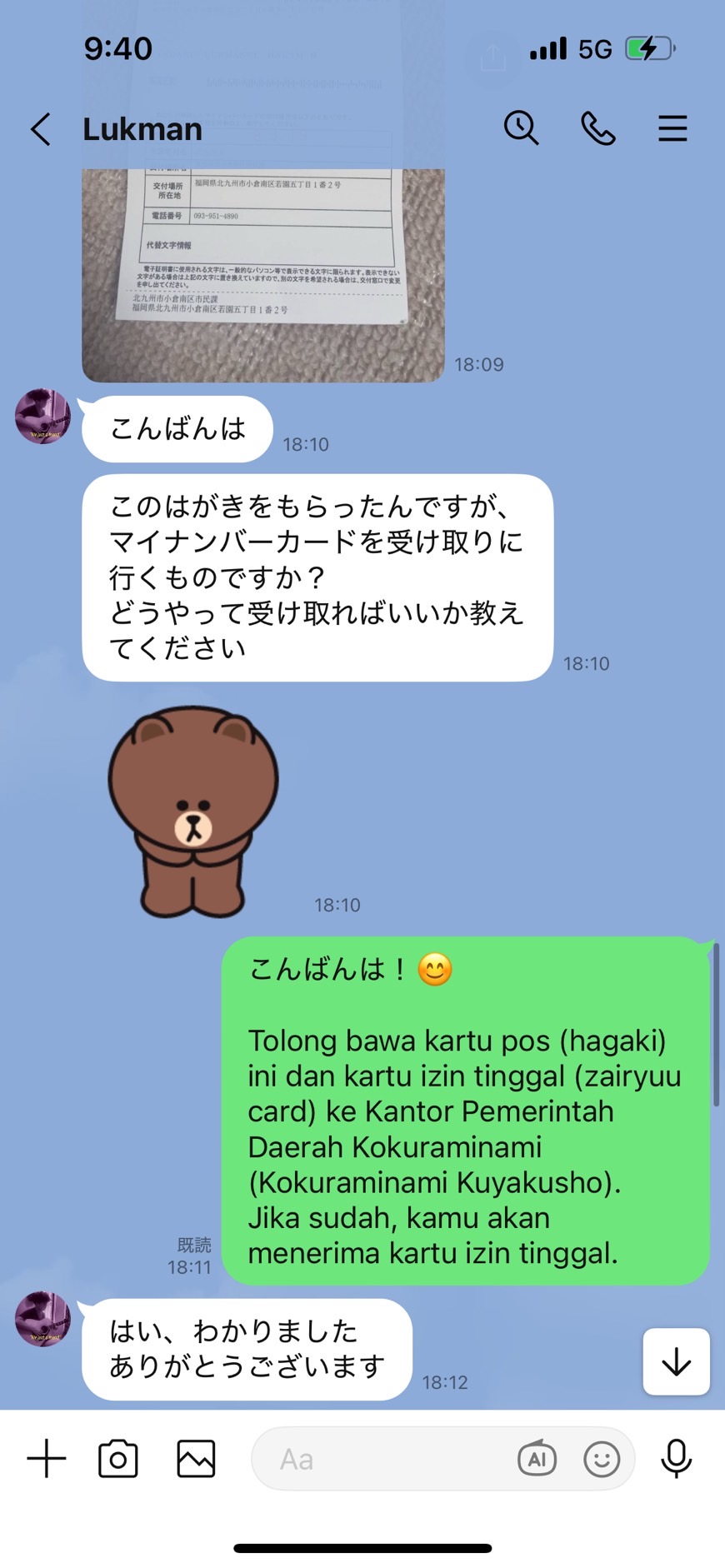This screenshot has height=1568, width=725.
Task: View Lukman's profile picture beside こんばんは
Action: [x=42, y=417]
